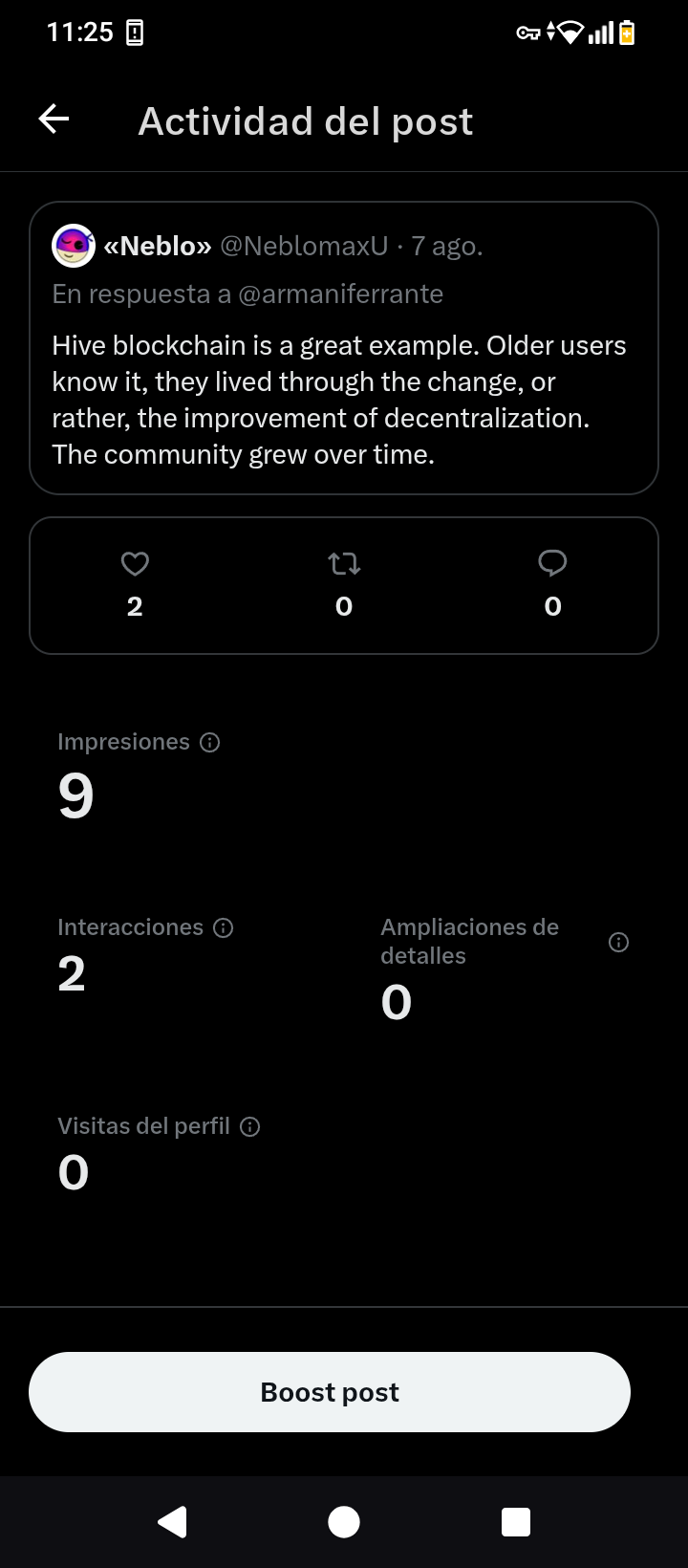Open recent apps from navigation bar
Viewport: 688px width, 1568px height.
[x=516, y=1522]
